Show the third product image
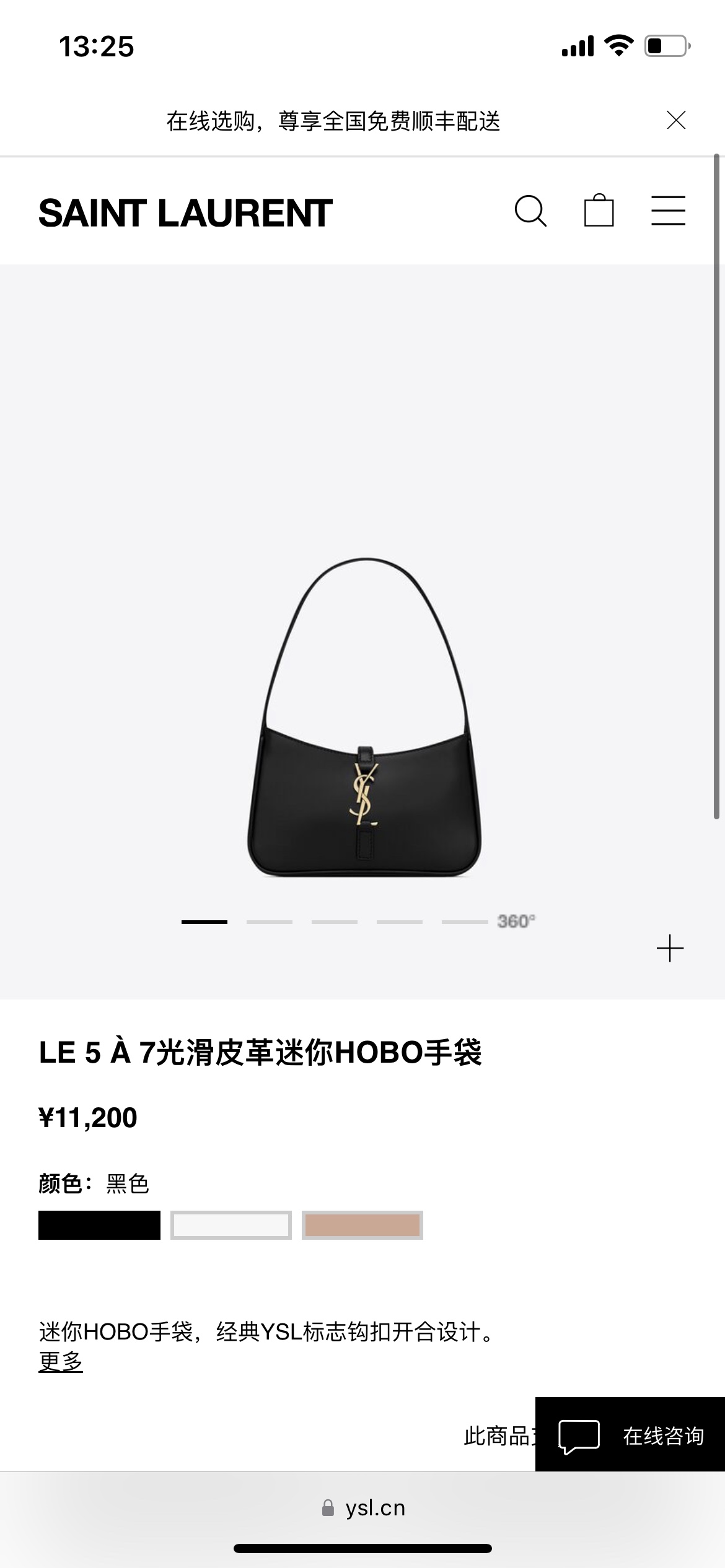 [x=334, y=922]
